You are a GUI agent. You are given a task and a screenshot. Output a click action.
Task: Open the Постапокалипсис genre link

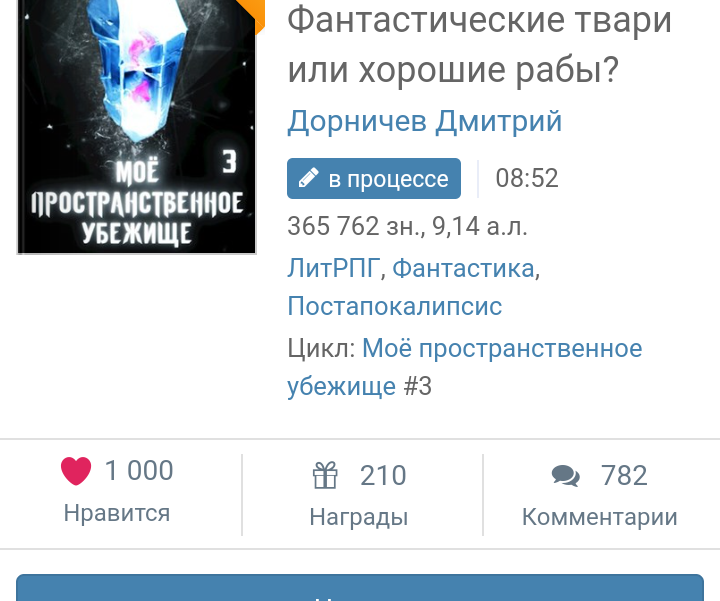pos(394,305)
